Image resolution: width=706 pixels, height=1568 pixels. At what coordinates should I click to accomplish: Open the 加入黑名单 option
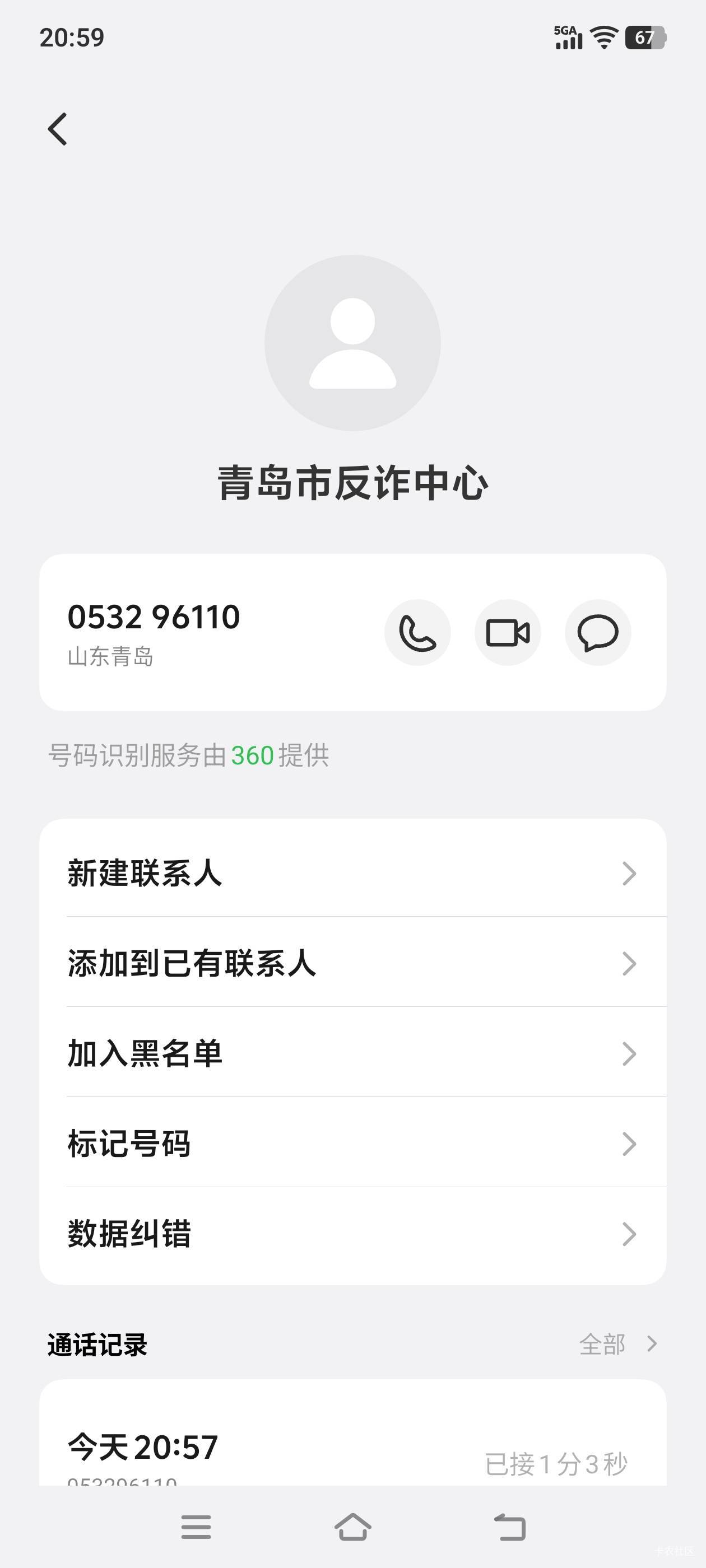pyautogui.click(x=352, y=1053)
